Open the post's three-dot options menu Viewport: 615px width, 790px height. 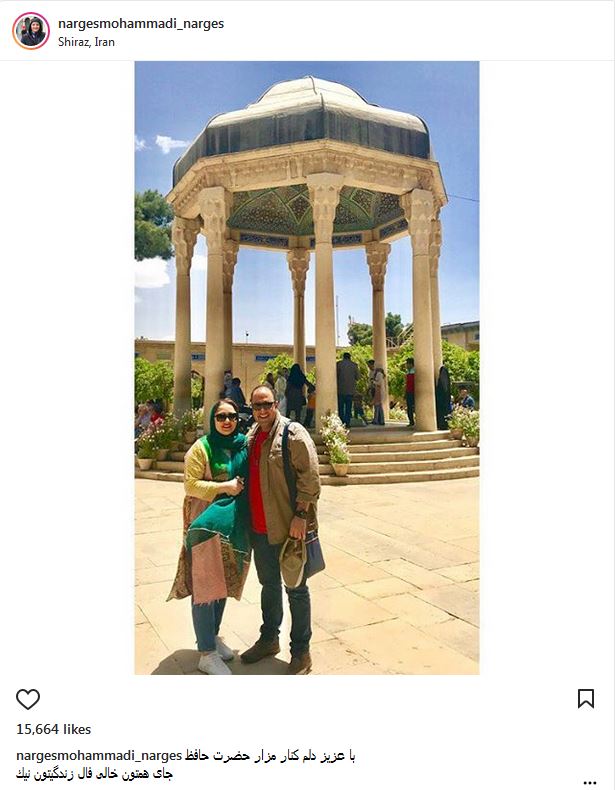[590, 782]
